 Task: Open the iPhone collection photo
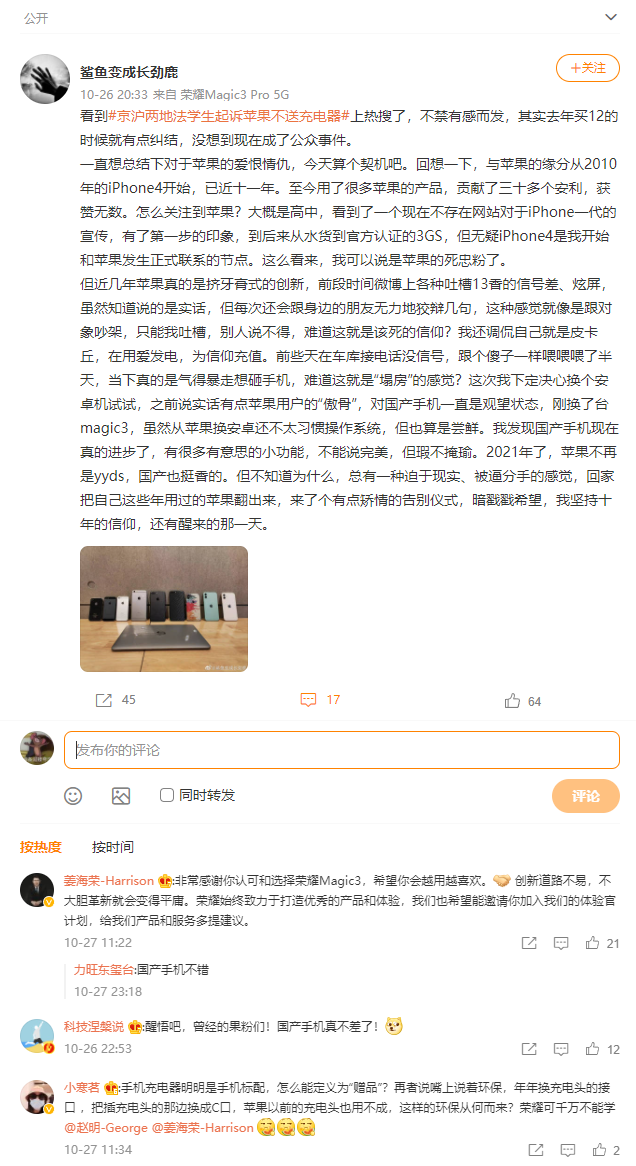(164, 608)
